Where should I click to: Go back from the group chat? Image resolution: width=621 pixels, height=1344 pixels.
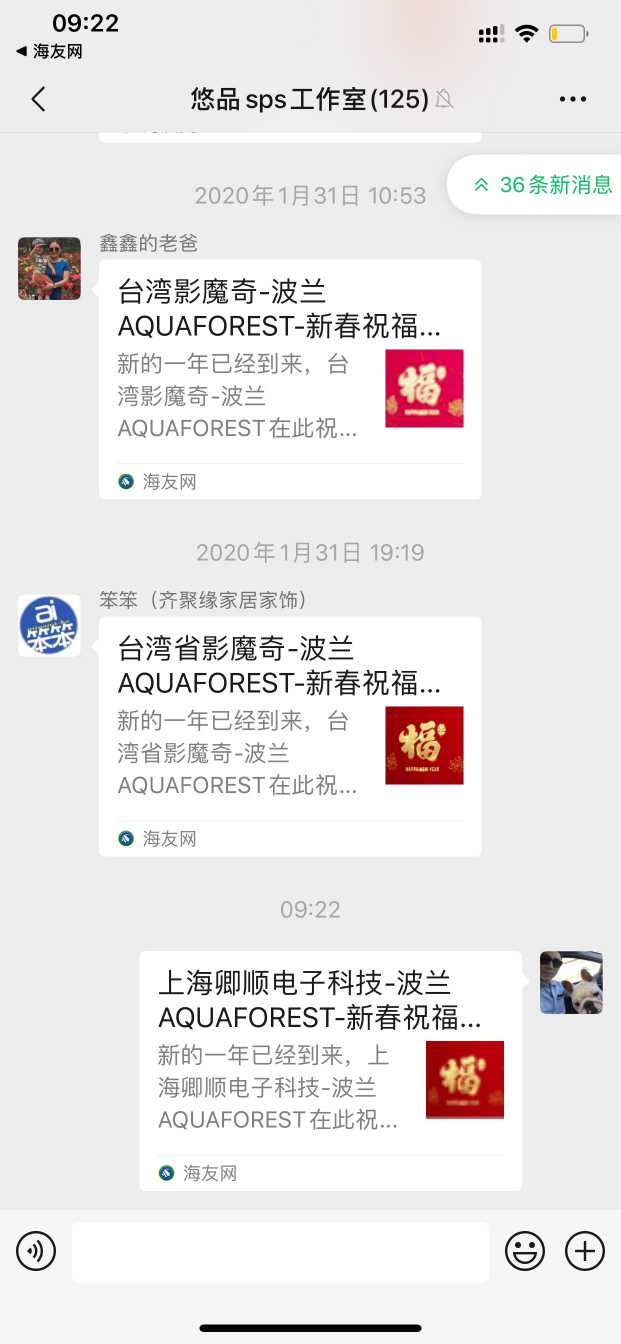coord(38,99)
